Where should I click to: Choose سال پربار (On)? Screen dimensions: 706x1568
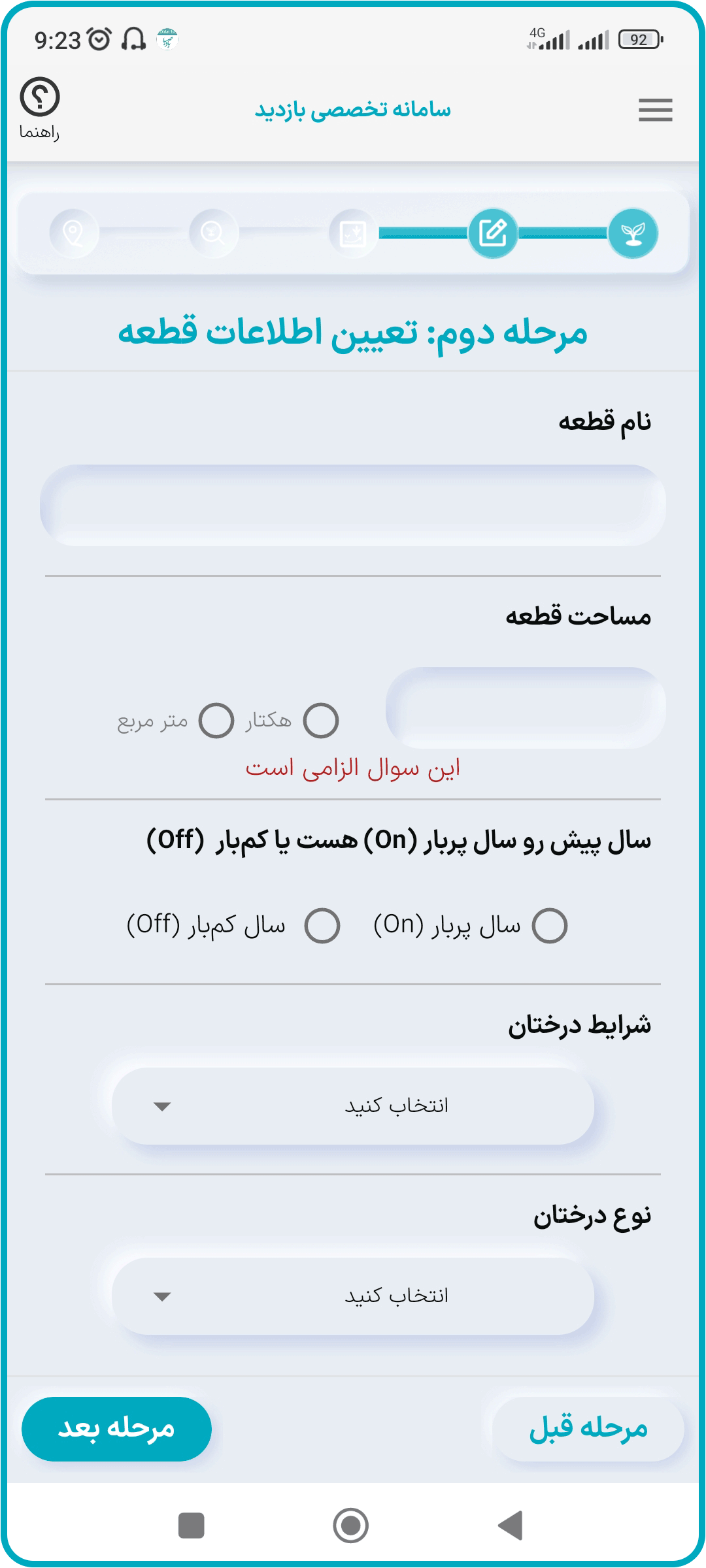click(550, 926)
